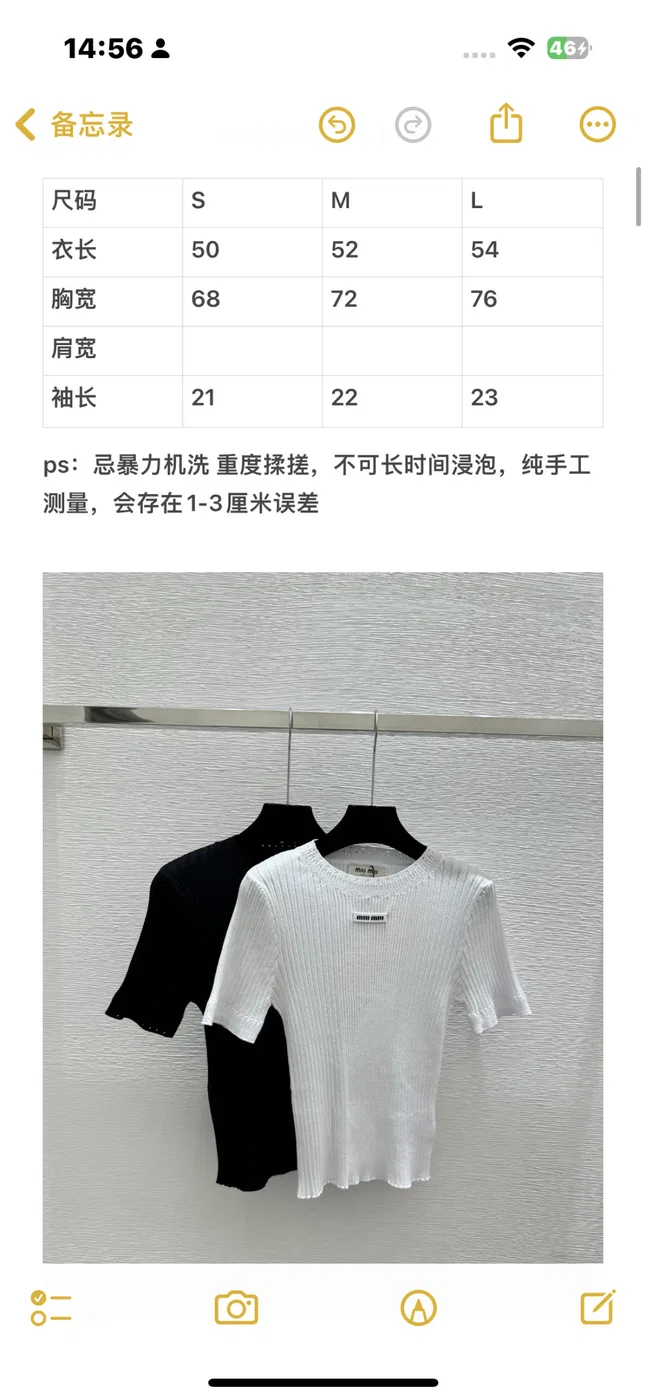Open the markup pen tool
The height and width of the screenshot is (1400, 646).
coord(418,1307)
